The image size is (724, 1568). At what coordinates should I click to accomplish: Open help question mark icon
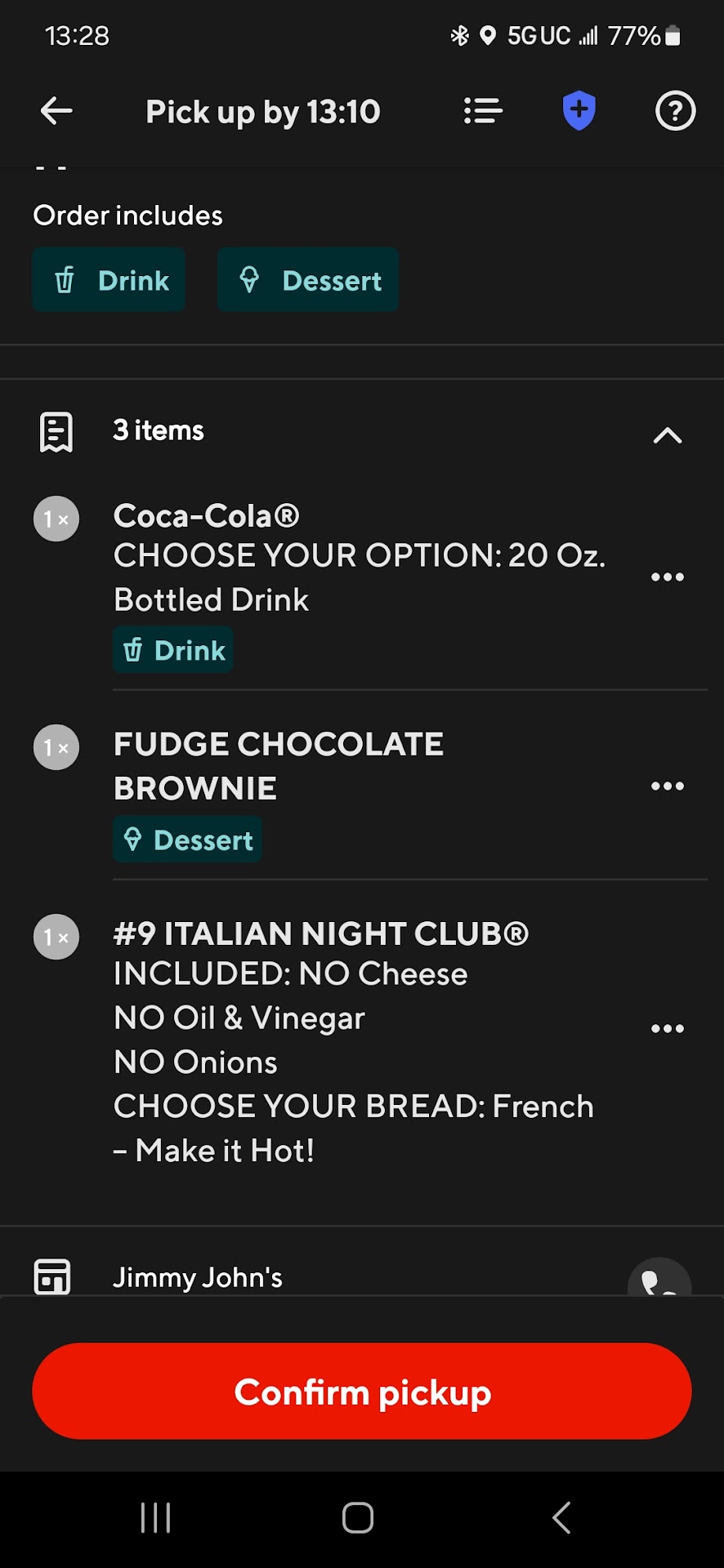(x=675, y=111)
